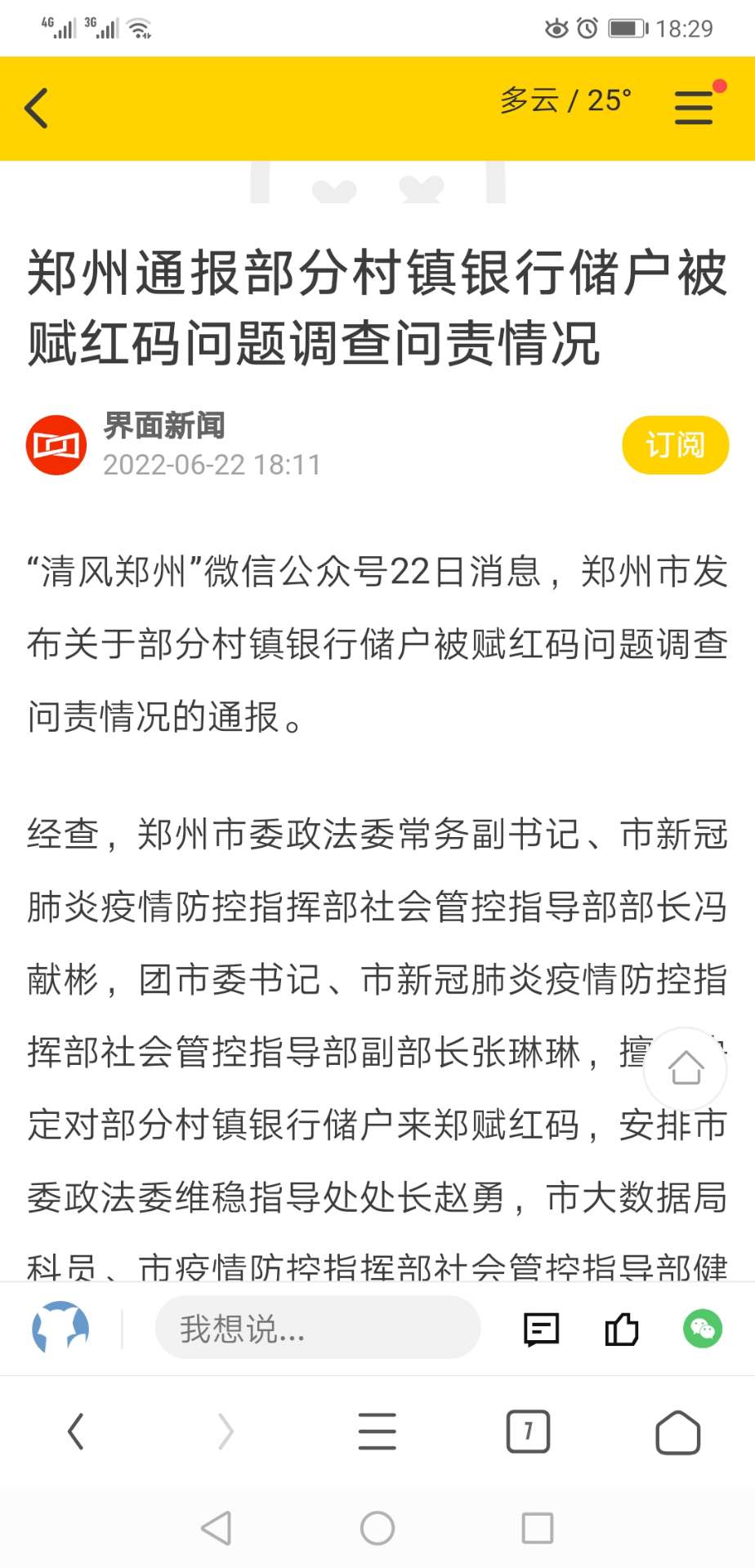Open recent apps with square button

(538, 1528)
